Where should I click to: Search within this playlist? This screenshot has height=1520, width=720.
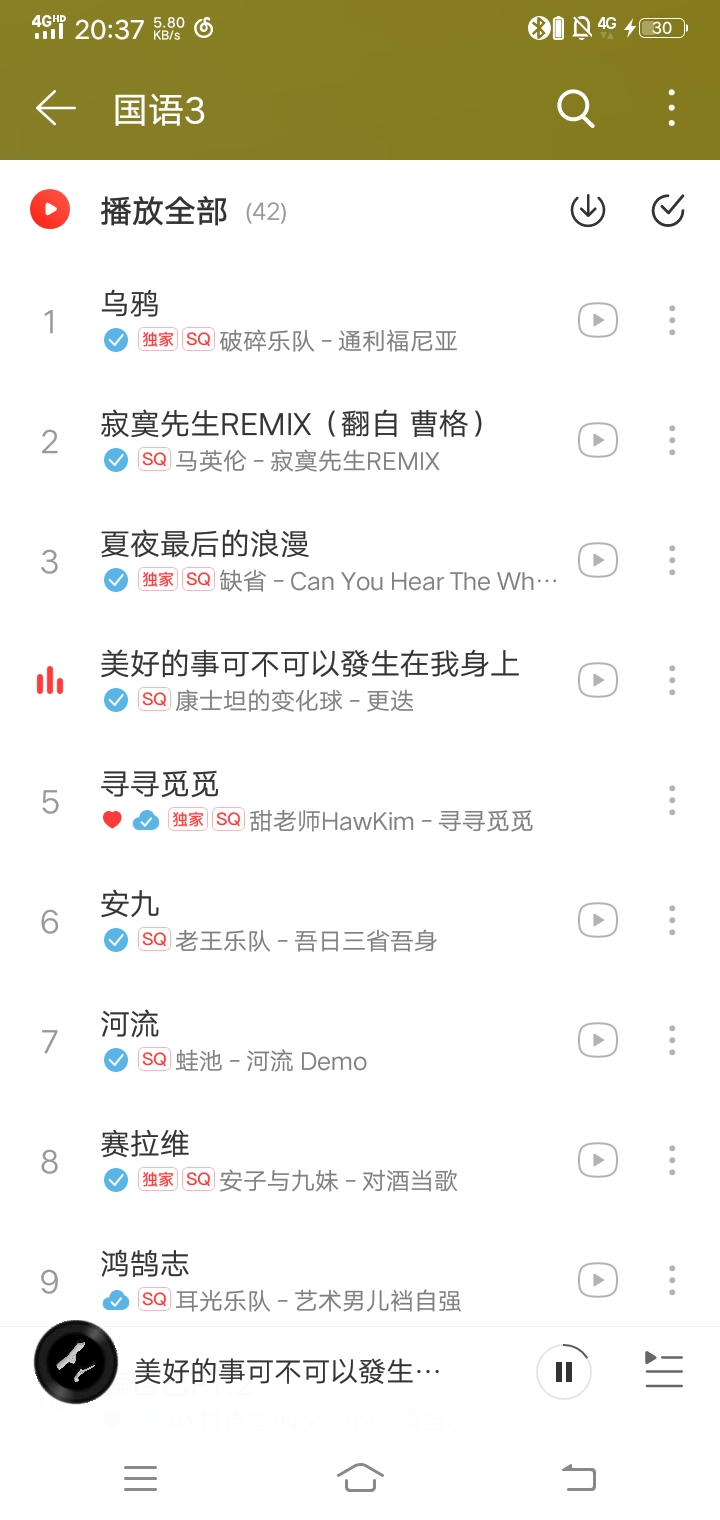pos(575,108)
